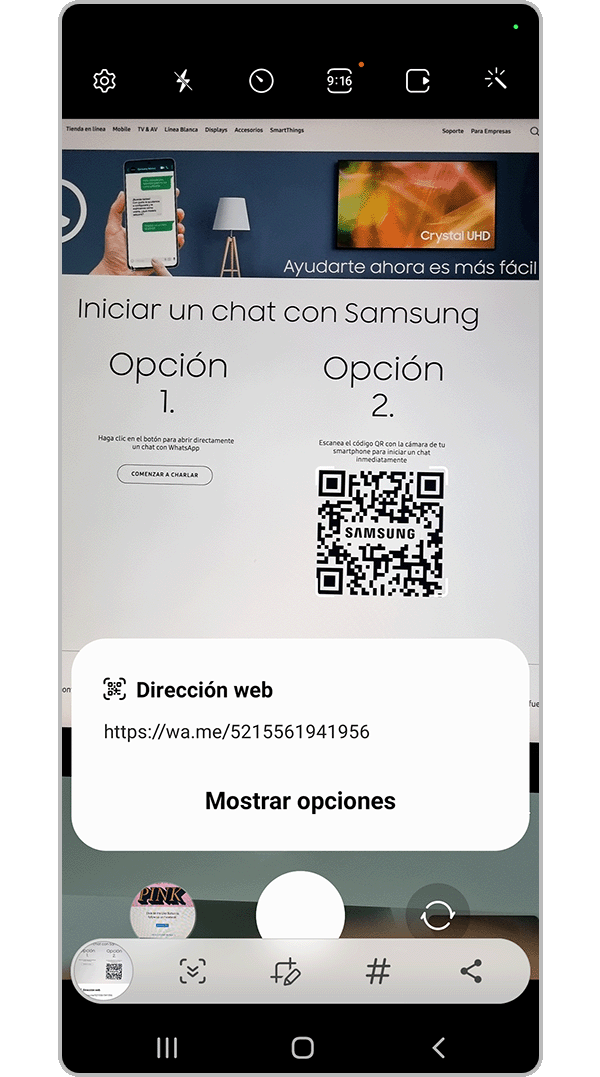Toggle the motion photo icon
This screenshot has height=1077, width=600.
(x=418, y=81)
